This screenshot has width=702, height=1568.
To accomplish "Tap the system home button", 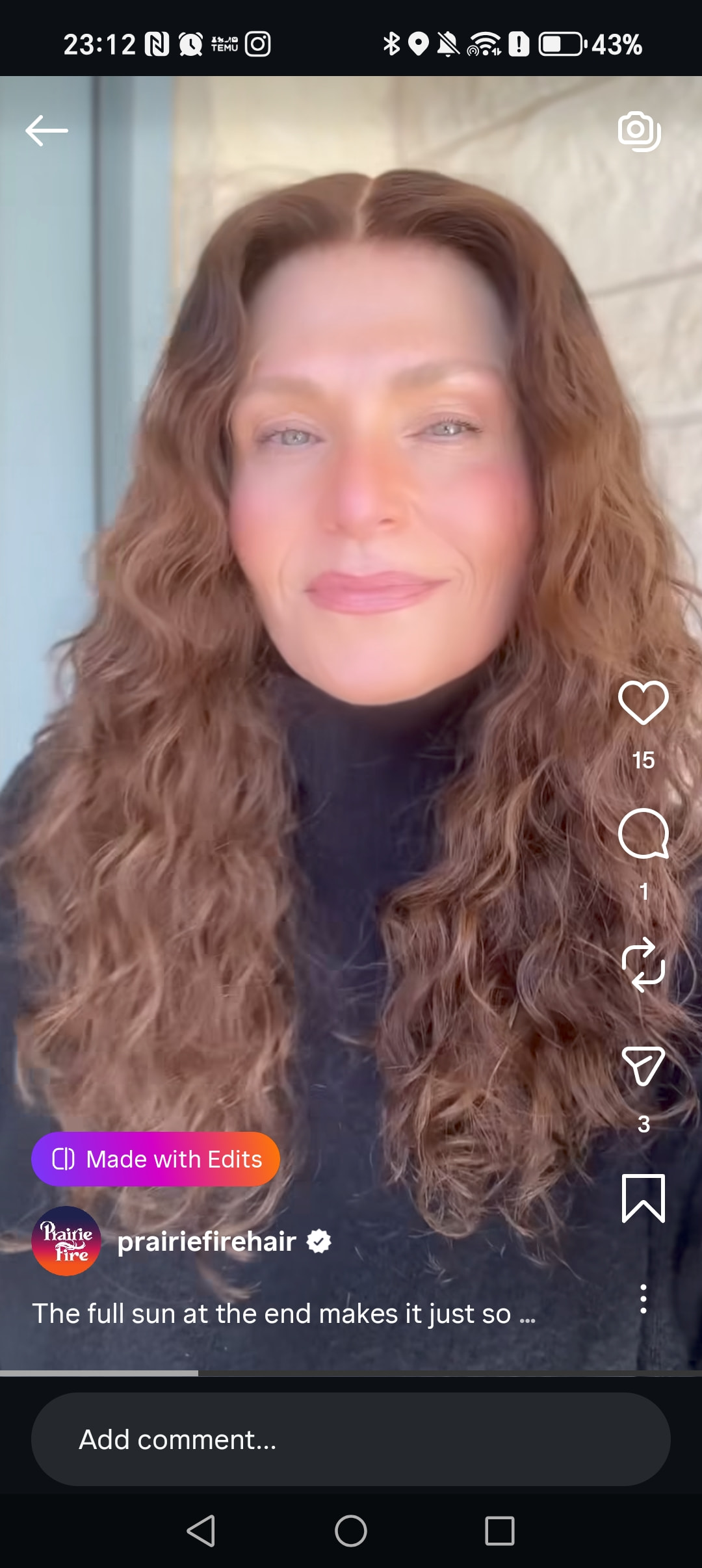I will pyautogui.click(x=351, y=1531).
